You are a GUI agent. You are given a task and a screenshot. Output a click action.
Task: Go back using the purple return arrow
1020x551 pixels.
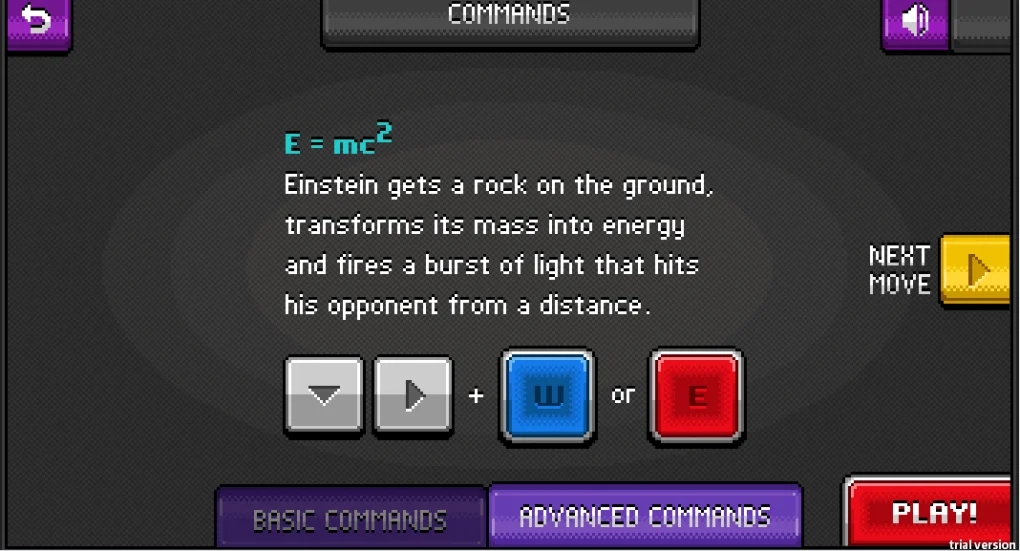coord(37,21)
